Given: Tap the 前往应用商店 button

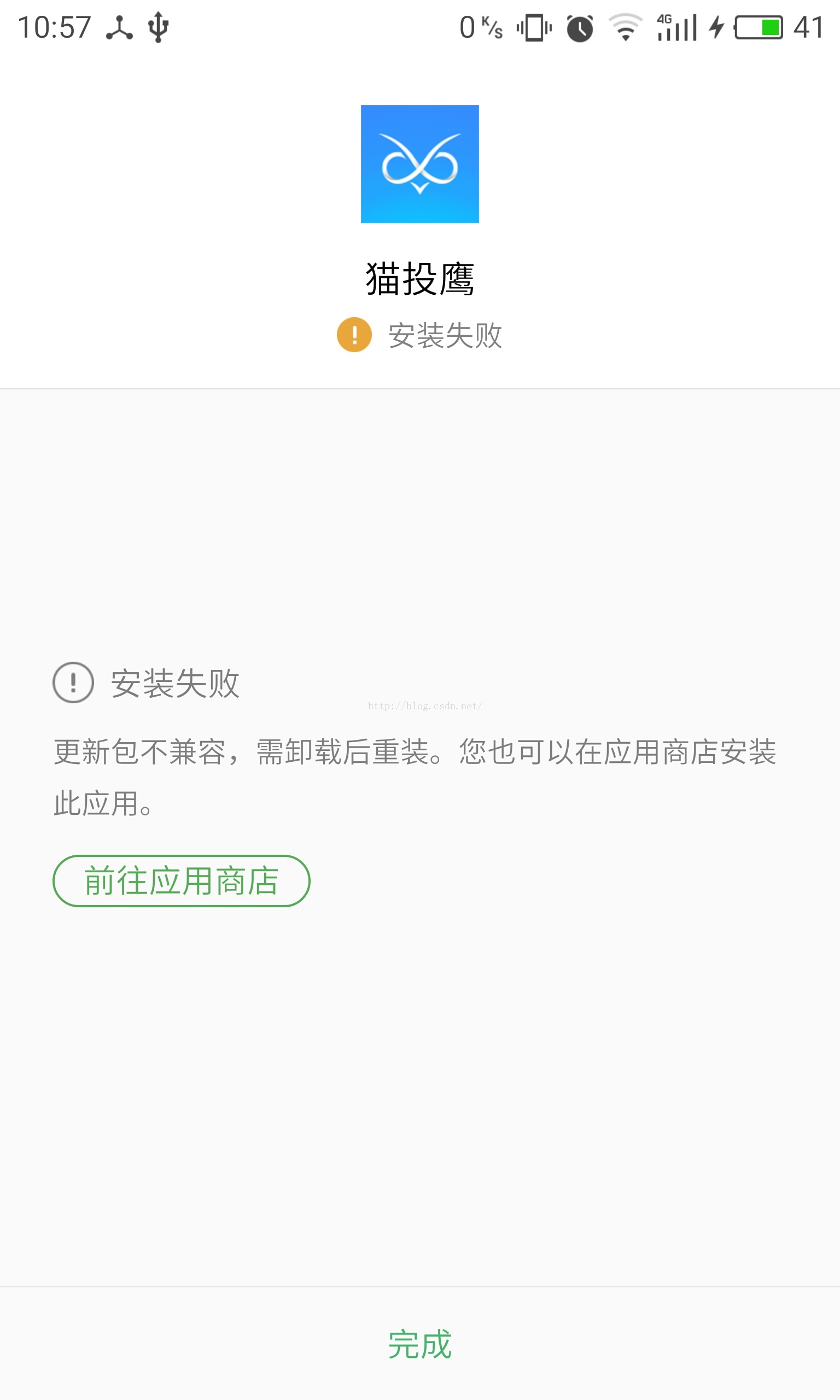Looking at the screenshot, I should pyautogui.click(x=181, y=880).
